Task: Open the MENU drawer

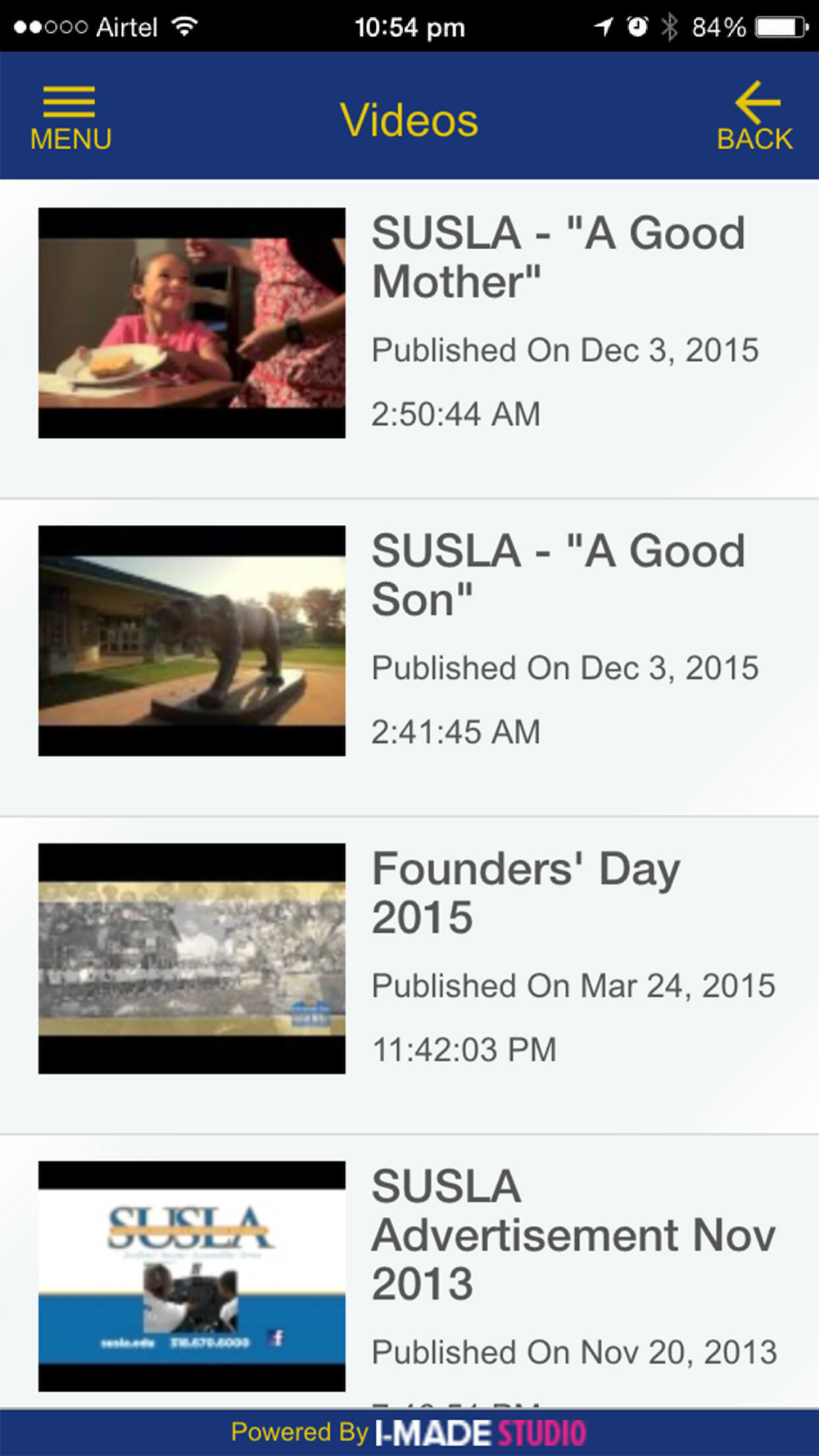Action: pos(70,117)
